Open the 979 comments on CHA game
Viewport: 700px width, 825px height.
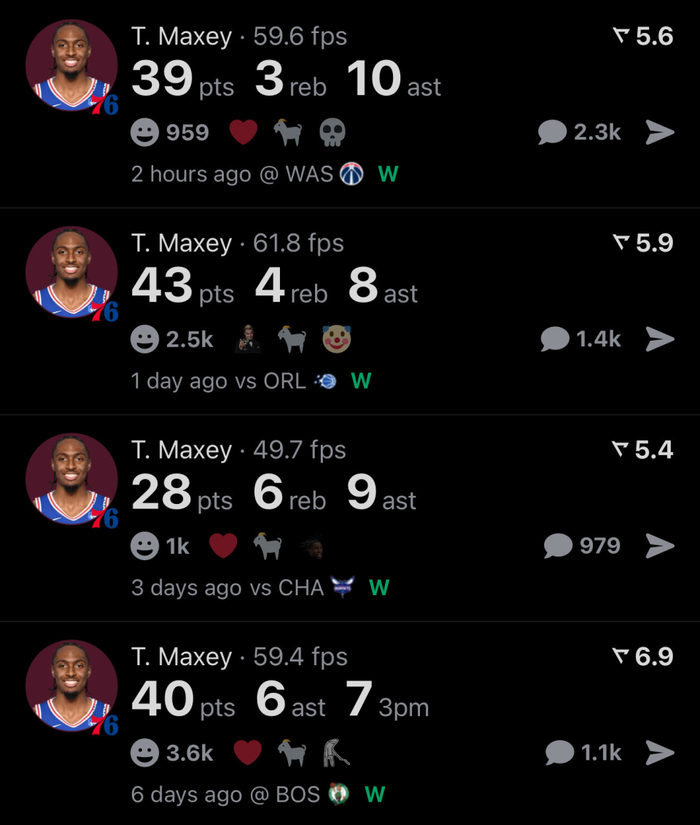tap(582, 545)
